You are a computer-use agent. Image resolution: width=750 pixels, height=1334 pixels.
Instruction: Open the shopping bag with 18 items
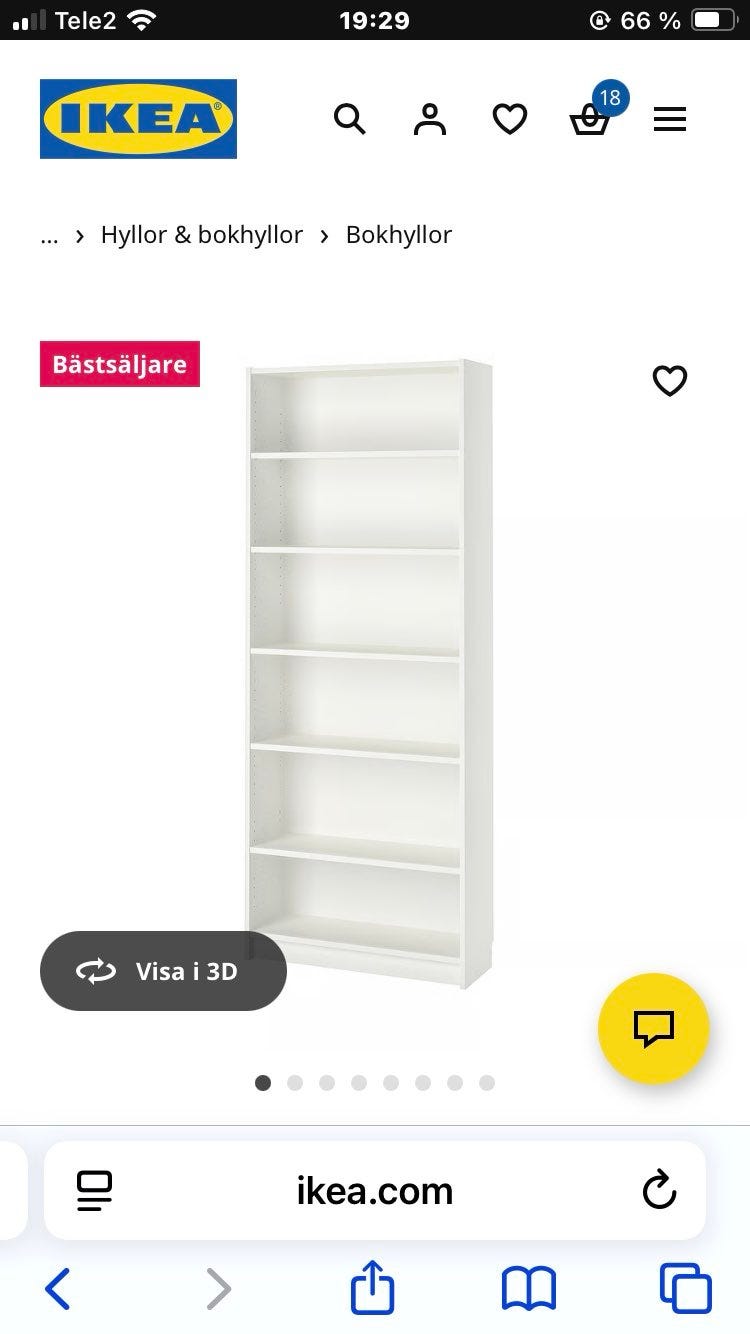click(590, 122)
